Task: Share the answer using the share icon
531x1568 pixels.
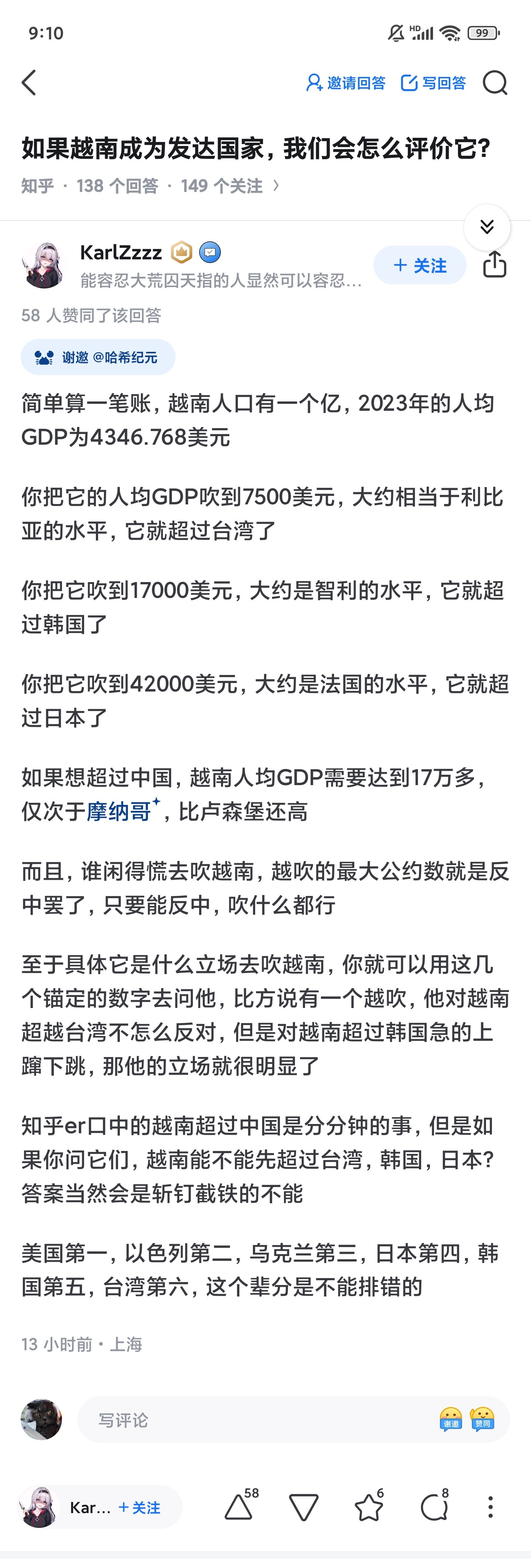Action: coord(495,265)
